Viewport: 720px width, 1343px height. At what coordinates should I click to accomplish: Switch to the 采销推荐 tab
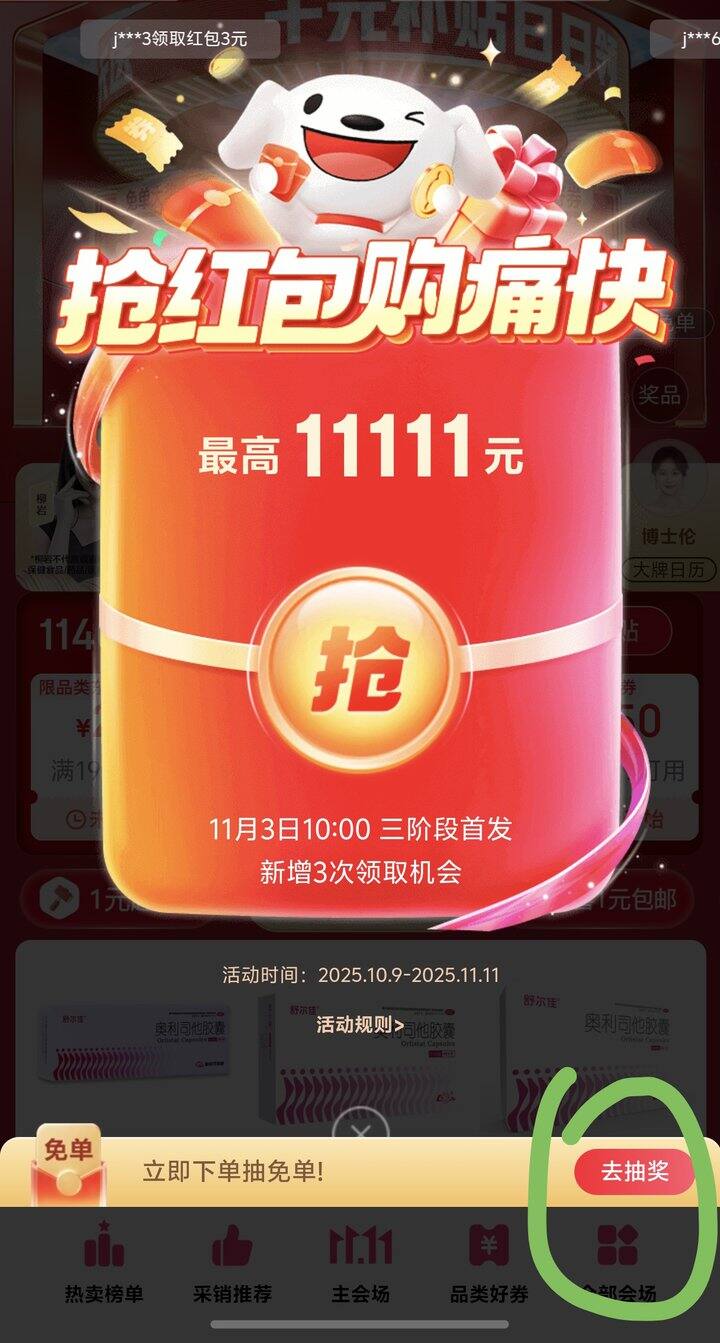click(x=232, y=1260)
